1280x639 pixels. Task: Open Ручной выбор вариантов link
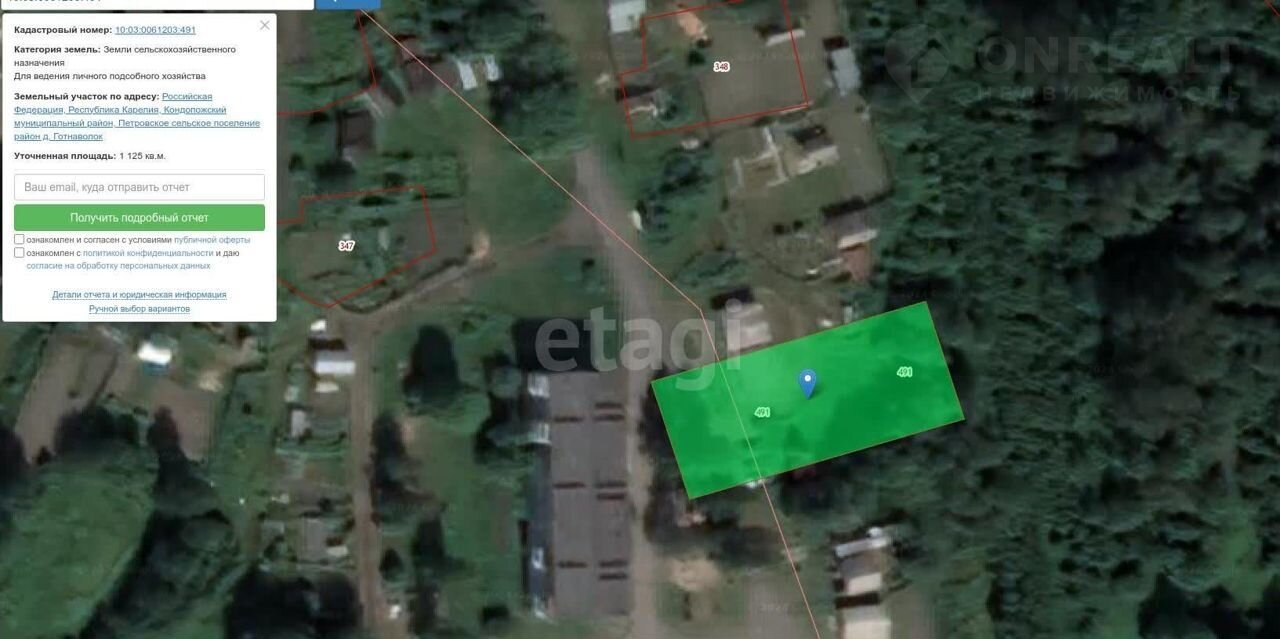[x=139, y=309]
